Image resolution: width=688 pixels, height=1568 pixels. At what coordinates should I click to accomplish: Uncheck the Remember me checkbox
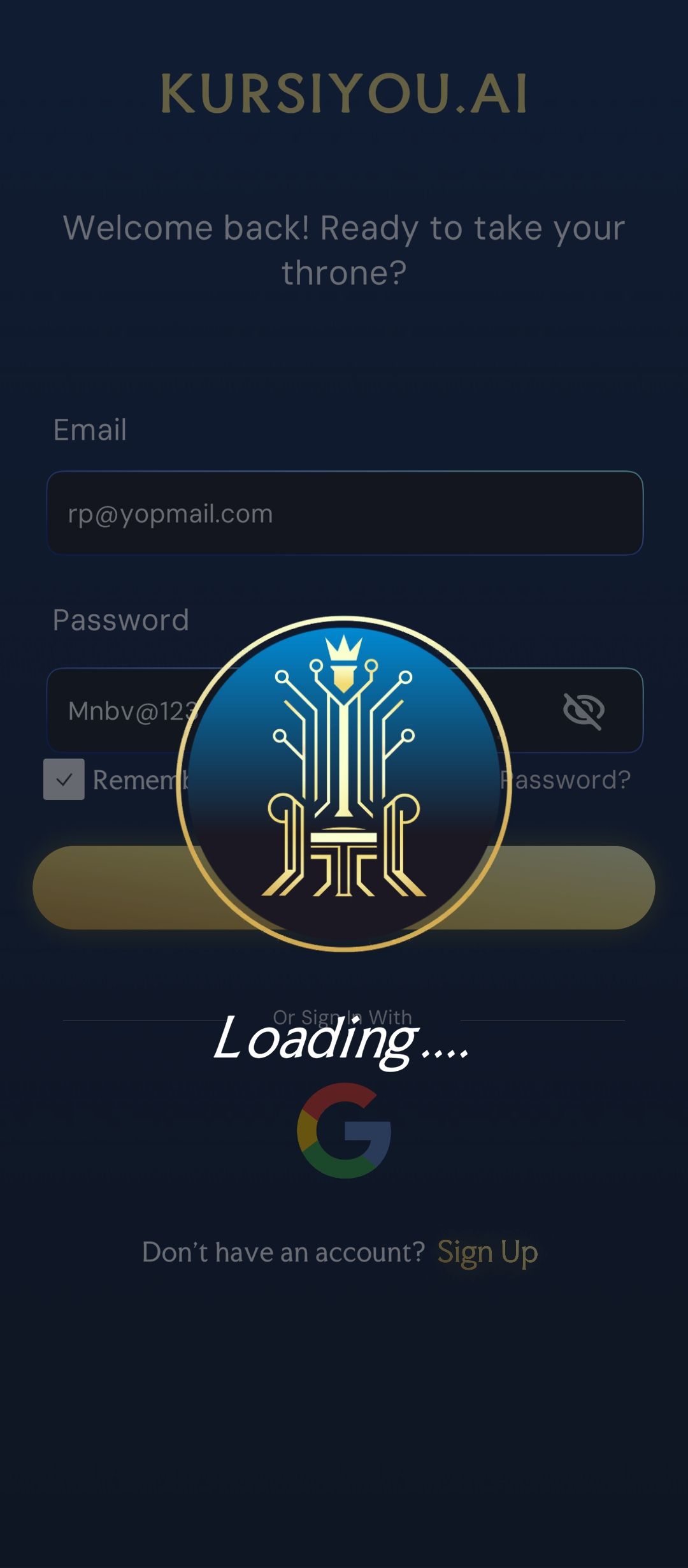point(64,780)
